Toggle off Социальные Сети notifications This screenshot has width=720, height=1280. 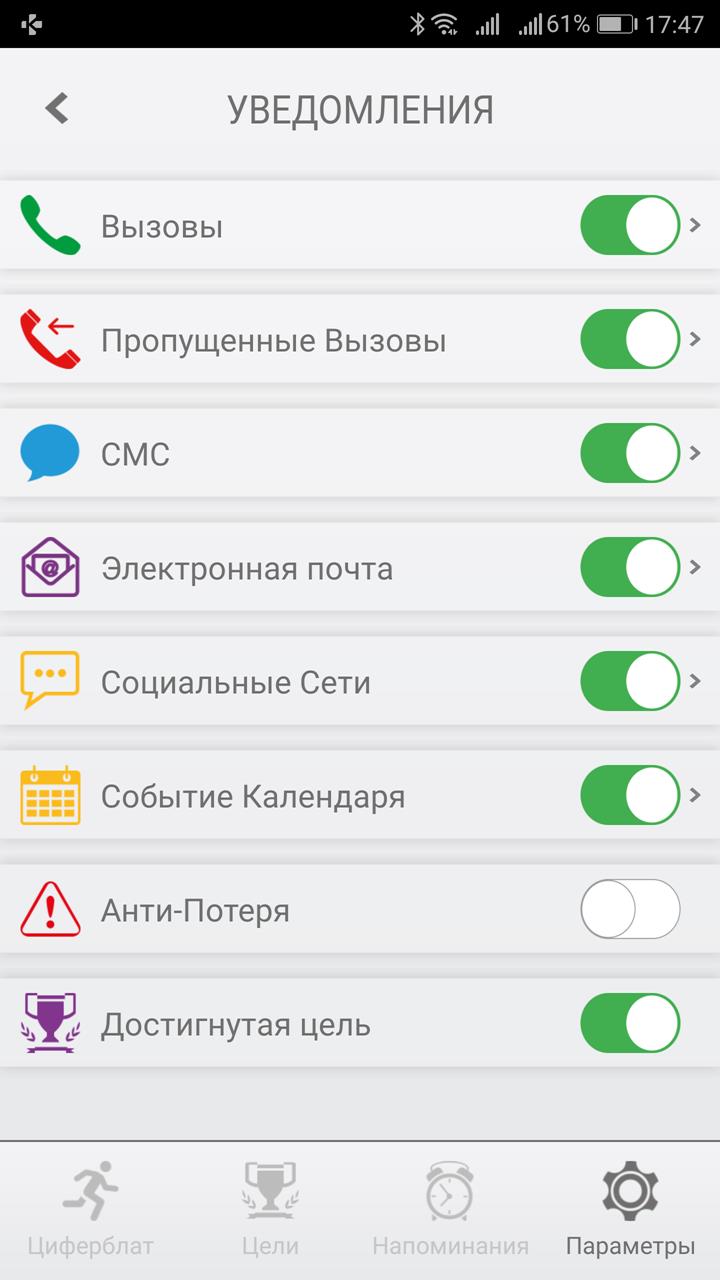[630, 681]
